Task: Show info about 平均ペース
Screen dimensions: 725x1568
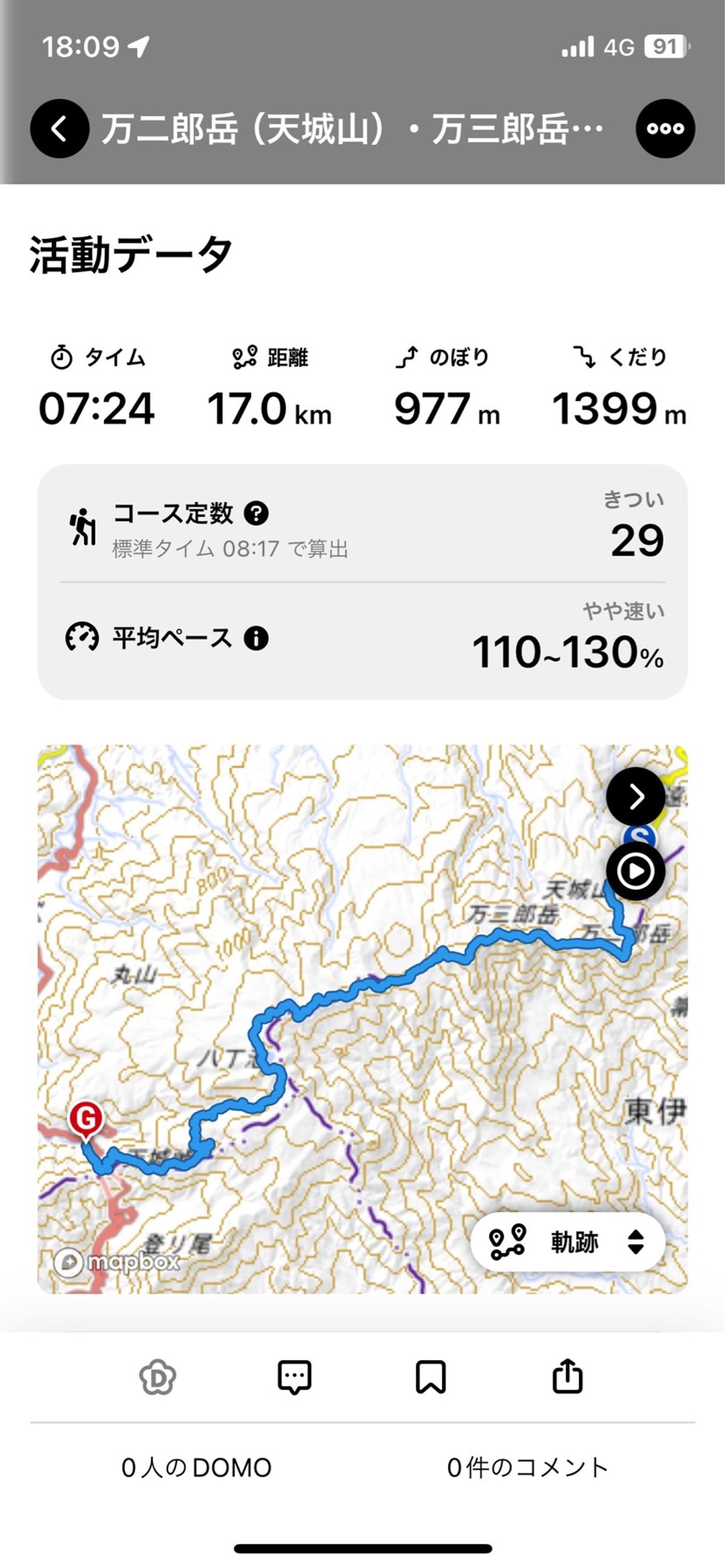Action: [x=256, y=638]
